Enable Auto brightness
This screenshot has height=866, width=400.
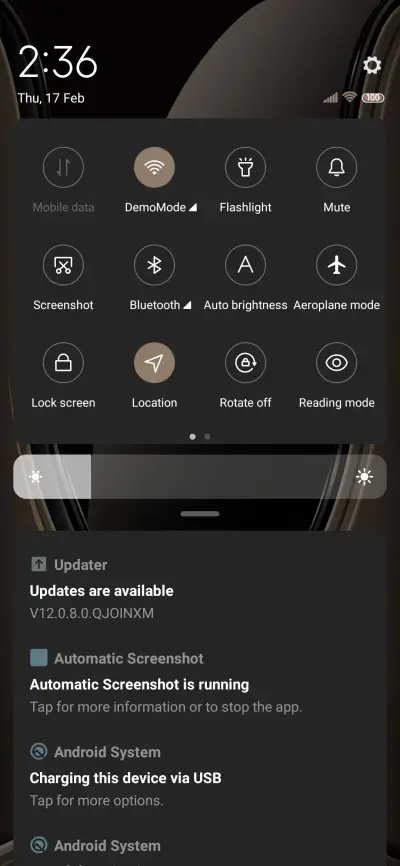point(245,265)
